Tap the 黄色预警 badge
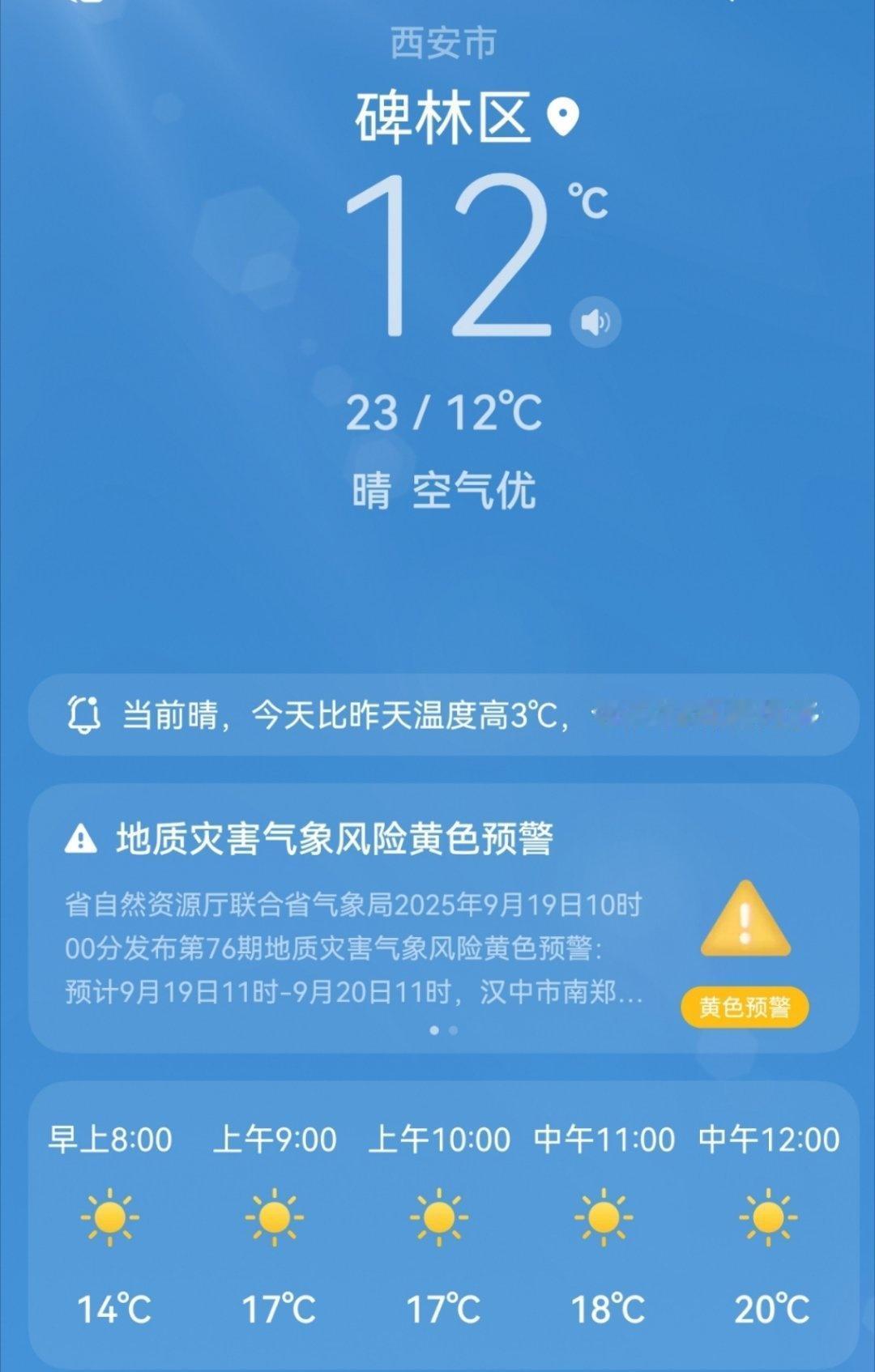This screenshot has height=1372, width=875. (745, 1008)
